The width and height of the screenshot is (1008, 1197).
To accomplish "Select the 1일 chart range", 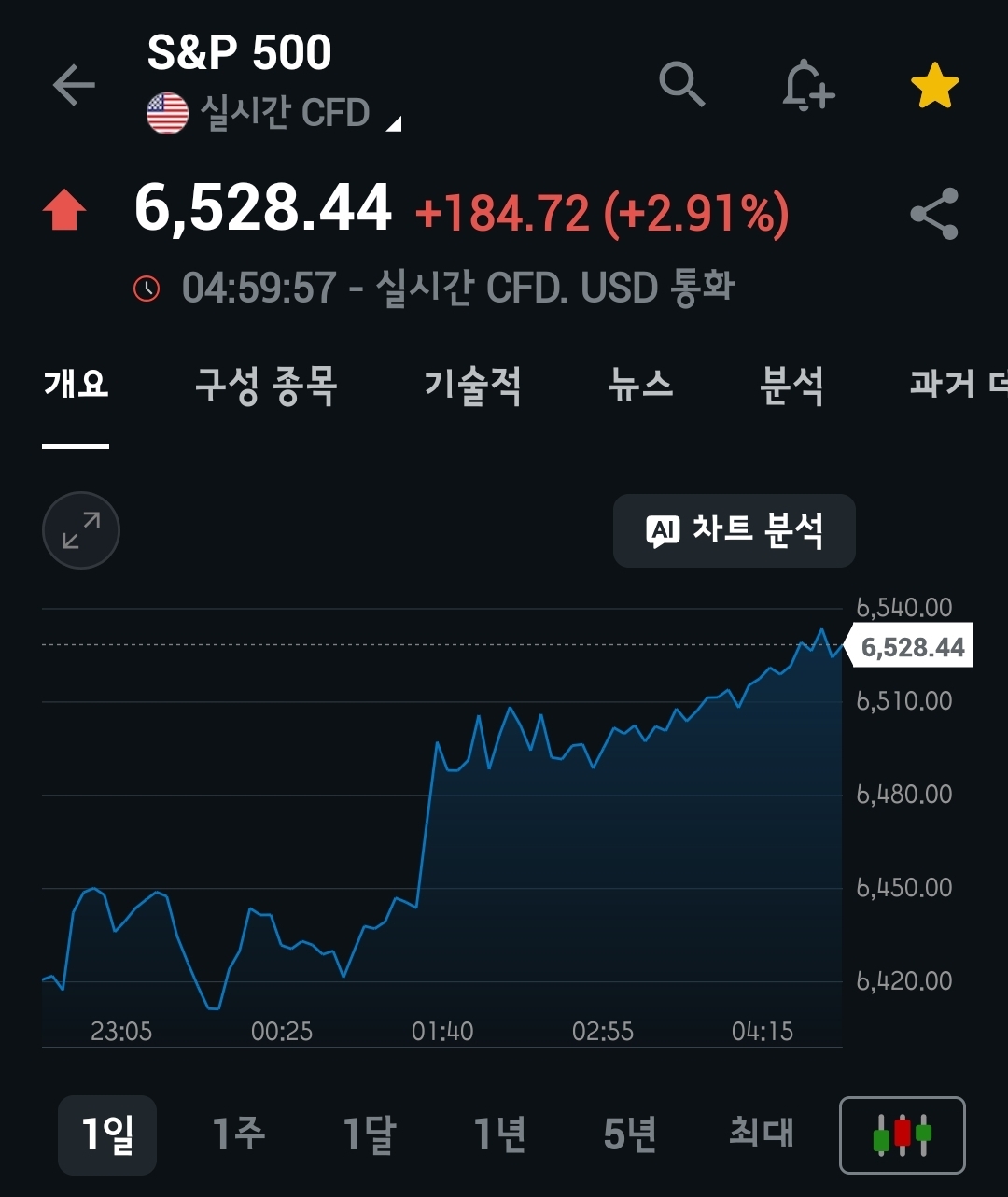I will 107,1134.
